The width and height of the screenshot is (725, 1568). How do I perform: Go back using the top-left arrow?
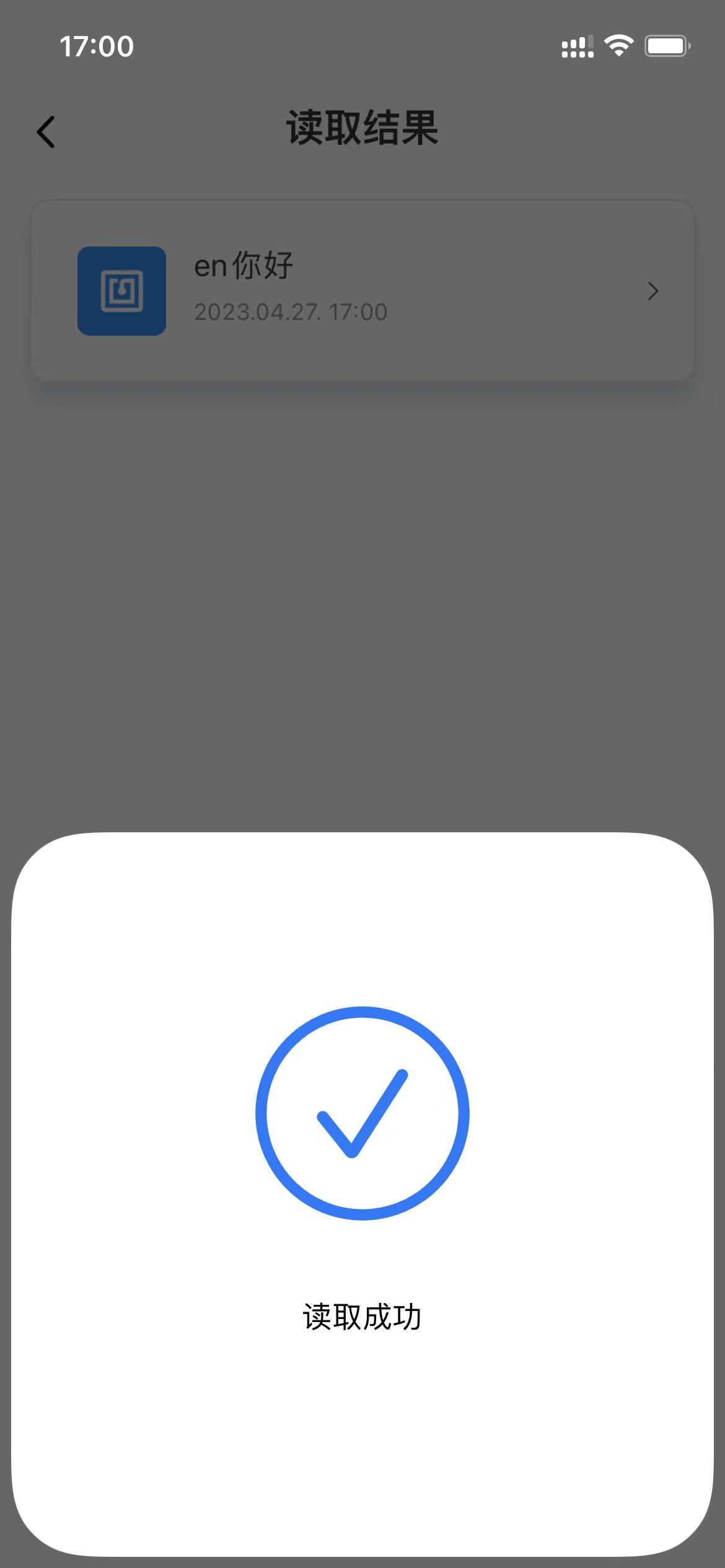pos(46,132)
